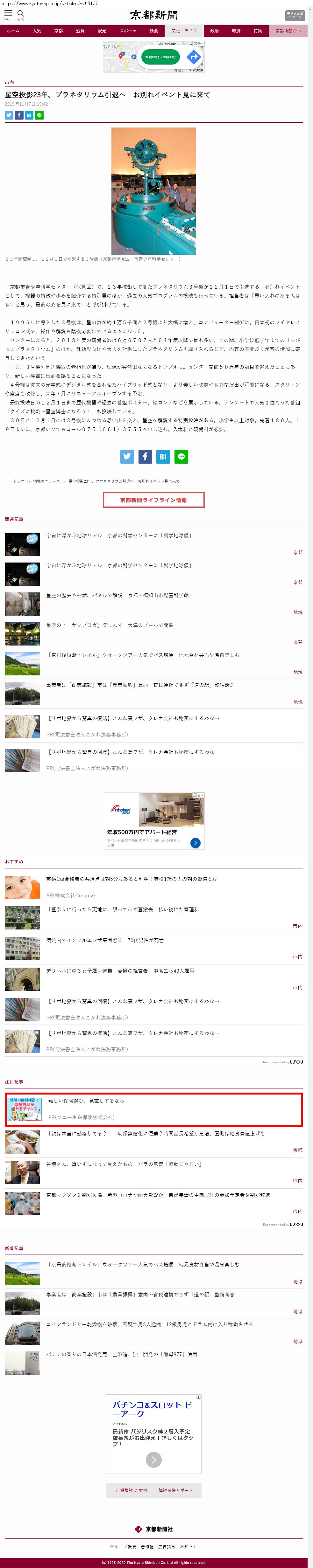The width and height of the screenshot is (313, 1568).
Task: Tap 地域のニュース breadcrumb link
Action: (46, 481)
